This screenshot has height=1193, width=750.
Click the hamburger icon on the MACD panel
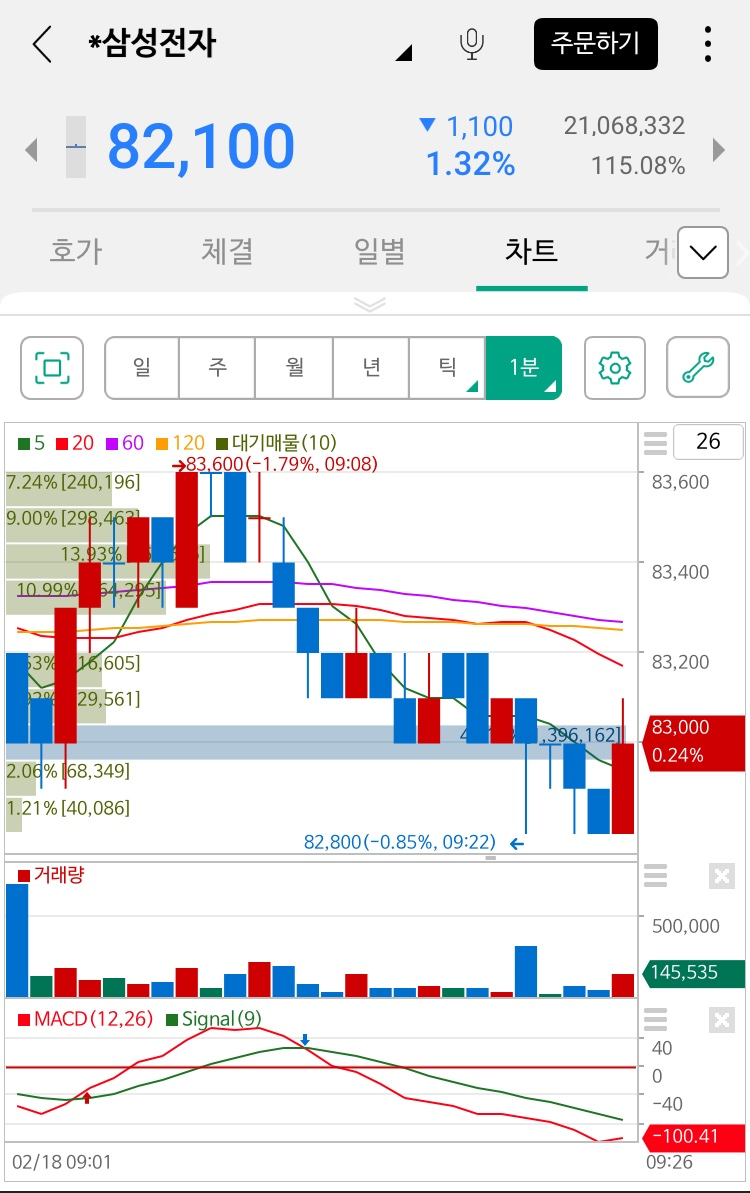tap(655, 1020)
